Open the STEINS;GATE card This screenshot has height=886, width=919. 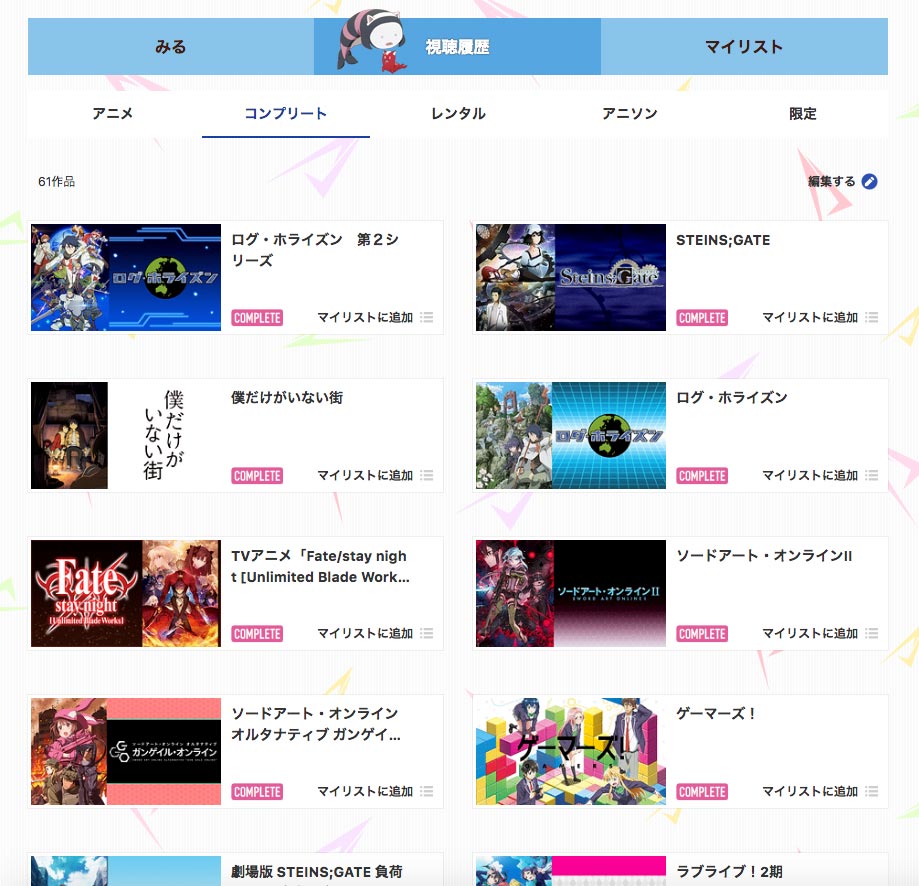[723, 240]
